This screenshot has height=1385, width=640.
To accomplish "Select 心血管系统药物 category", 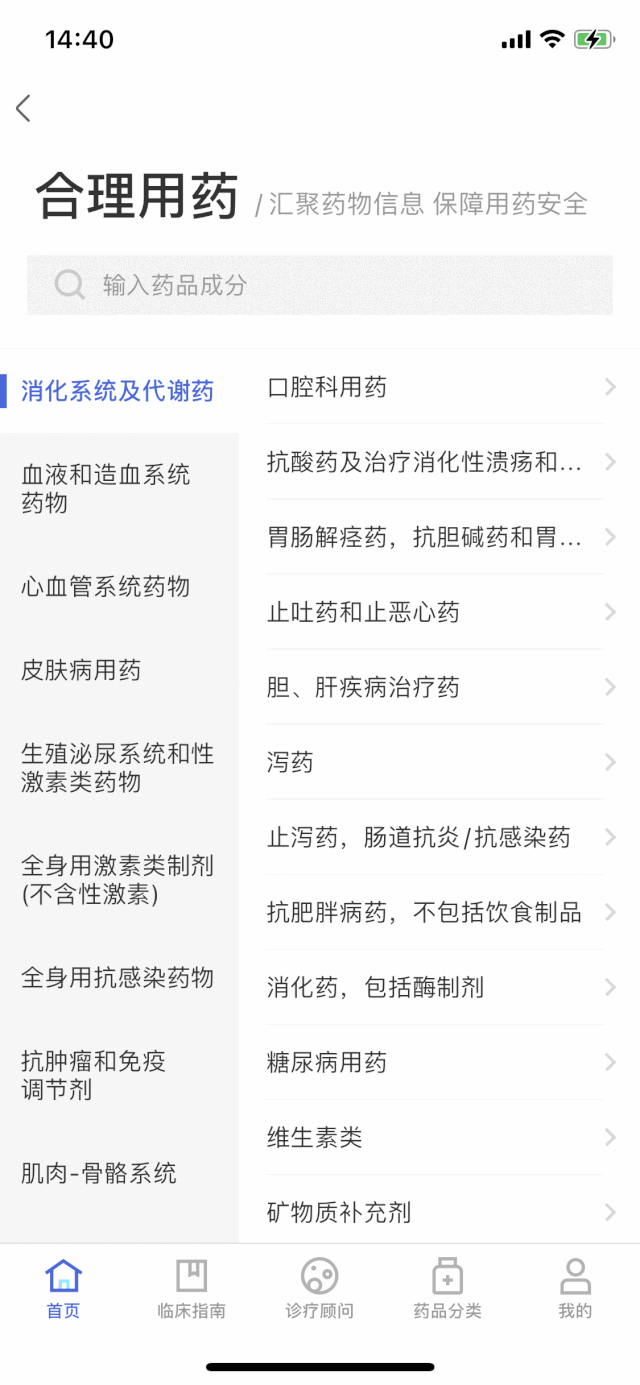I will coord(119,587).
